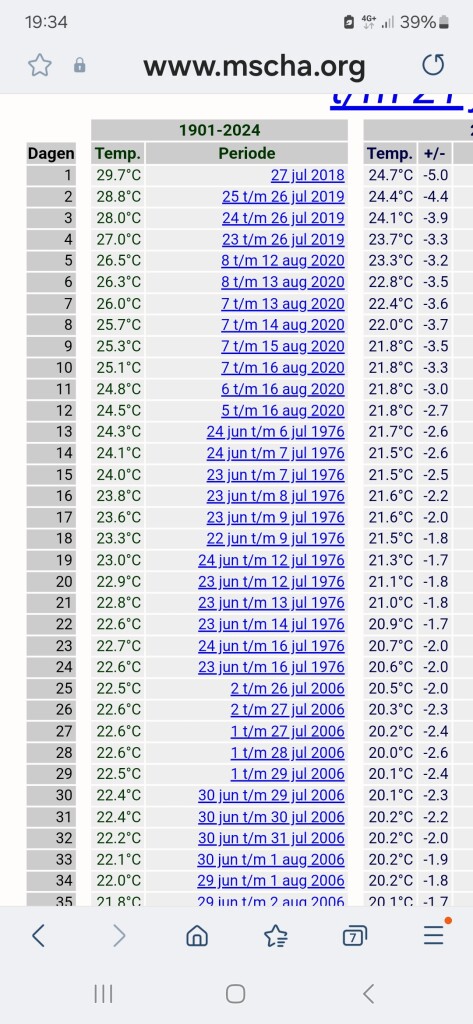The width and height of the screenshot is (473, 1024).
Task: Open the tab switcher showing 7 tabs
Action: (x=355, y=936)
